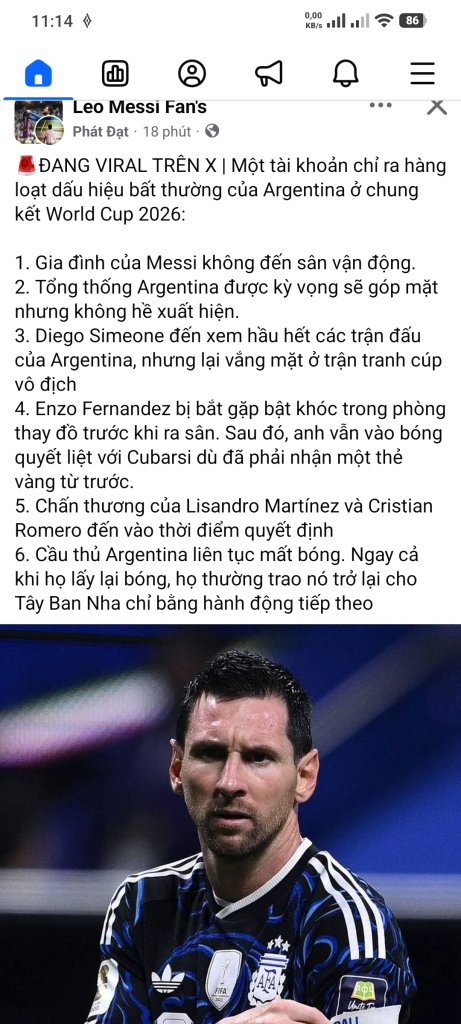Image resolution: width=461 pixels, height=1024 pixels.
Task: Open the hamburger menu tab
Action: point(422,74)
